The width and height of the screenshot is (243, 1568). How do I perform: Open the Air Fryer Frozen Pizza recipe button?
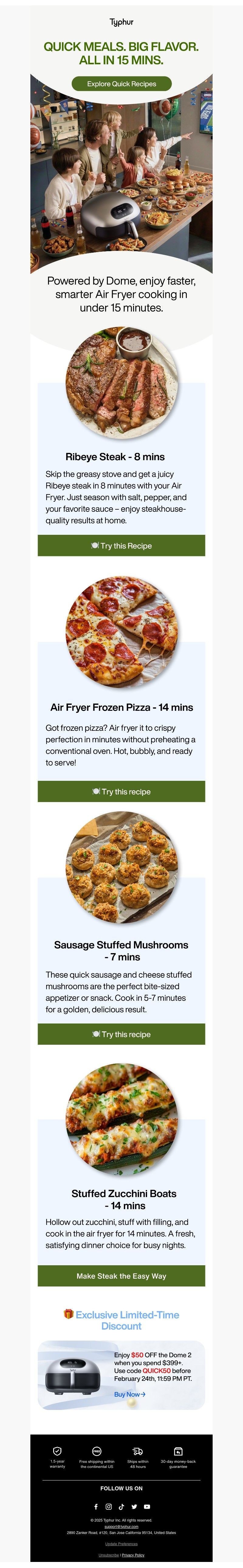pos(121,791)
